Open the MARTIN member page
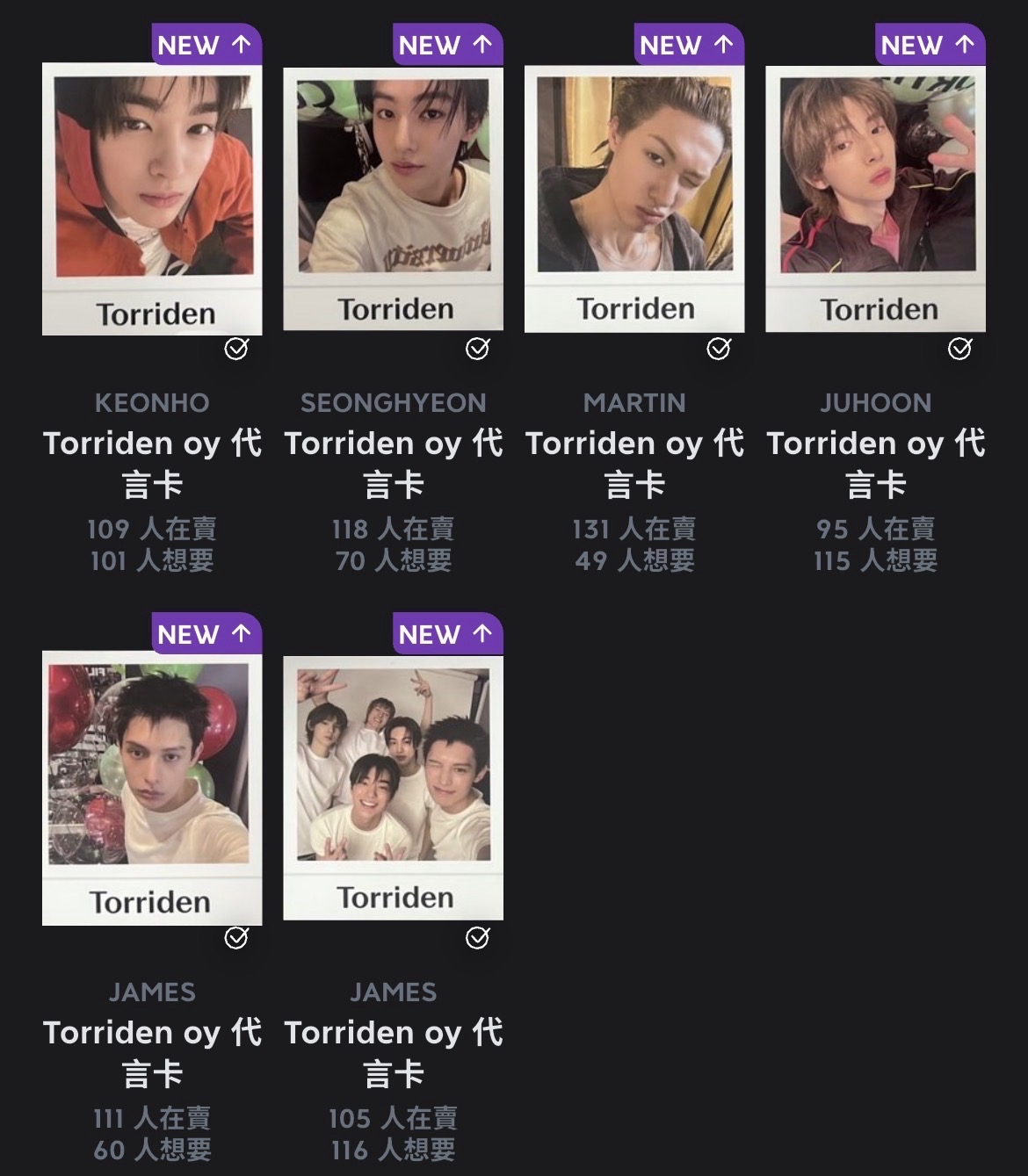Image resolution: width=1028 pixels, height=1176 pixels. (635, 402)
